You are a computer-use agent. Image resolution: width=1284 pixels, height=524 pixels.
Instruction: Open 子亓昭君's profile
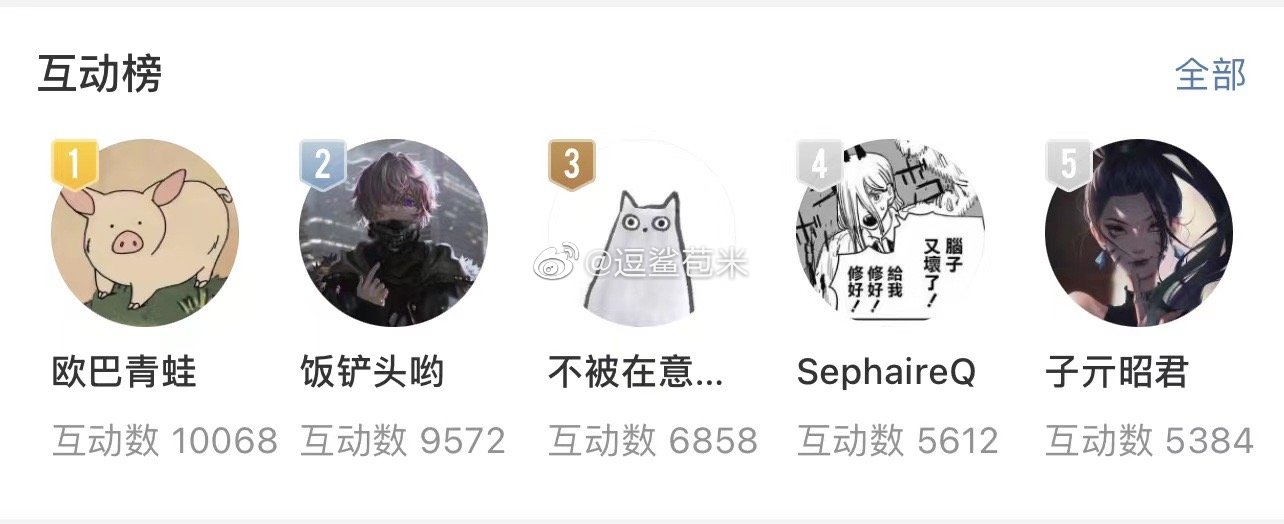click(x=1138, y=233)
